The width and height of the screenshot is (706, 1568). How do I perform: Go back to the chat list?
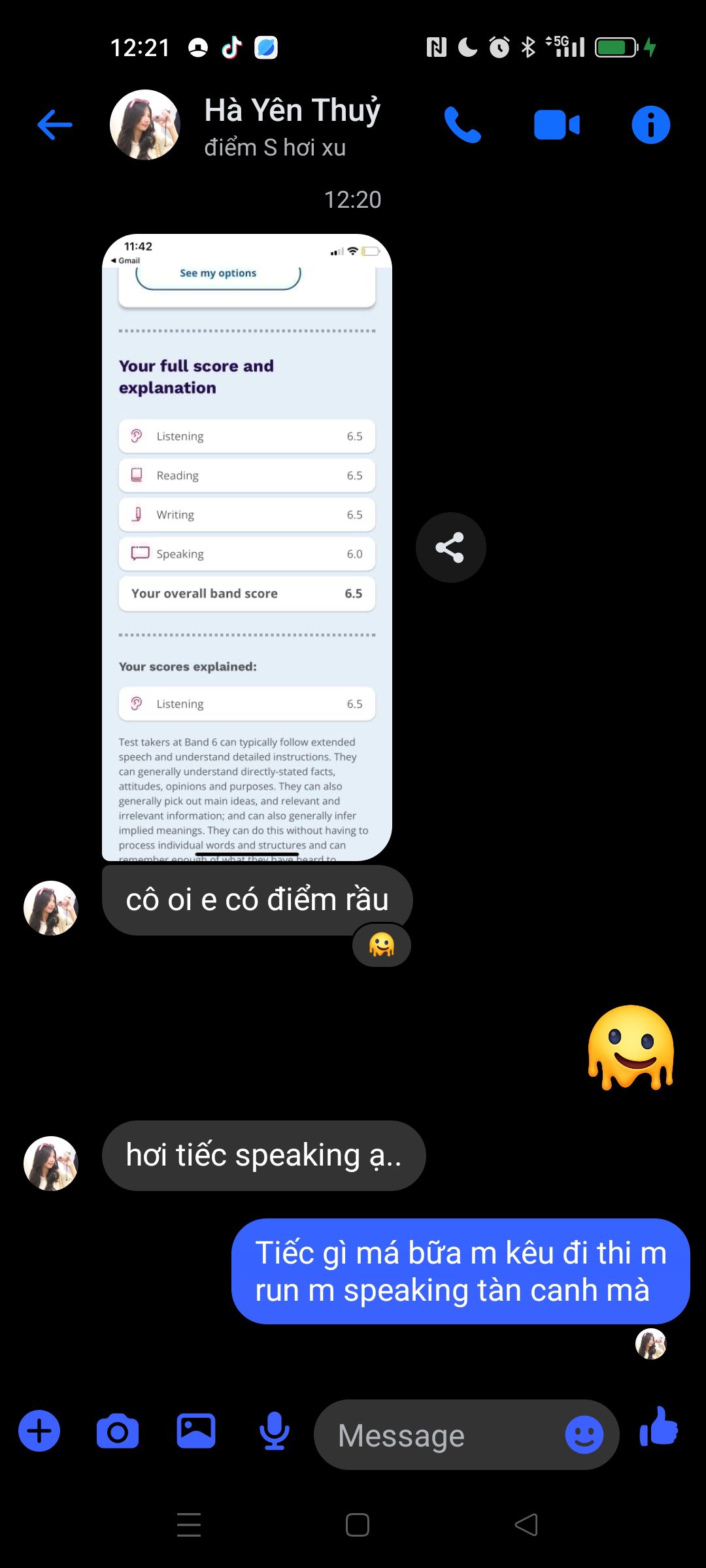(x=55, y=125)
